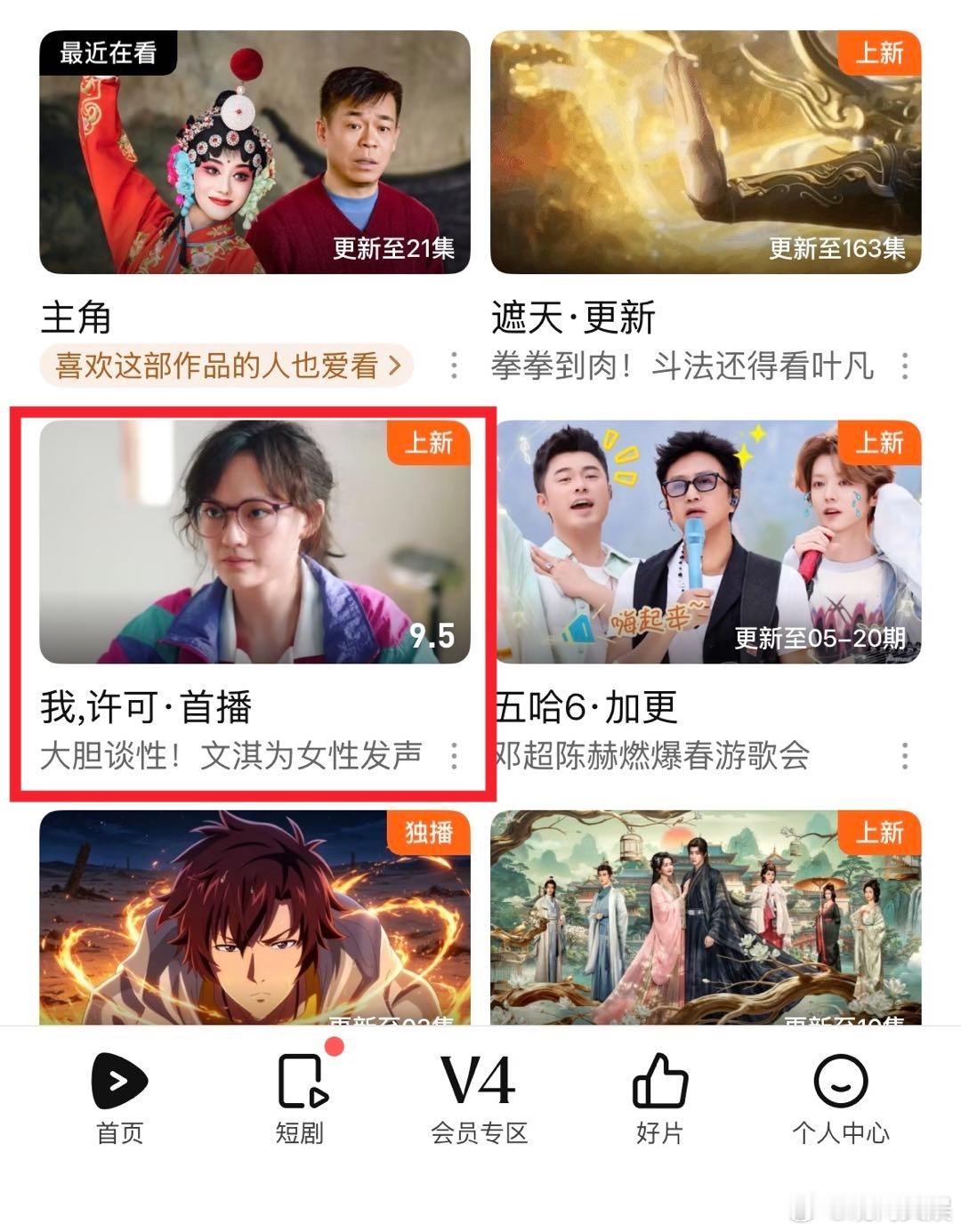Open the 我,许可·首播 video card
Viewport: 961px width, 1232px height.
[x=254, y=542]
